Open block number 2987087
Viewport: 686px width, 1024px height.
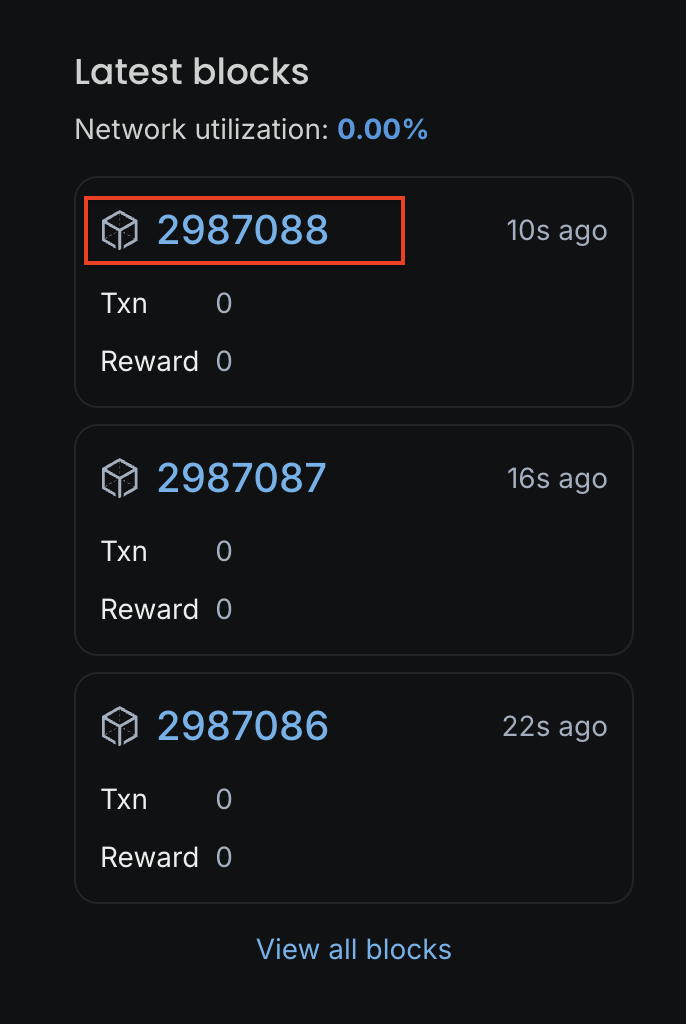(242, 479)
